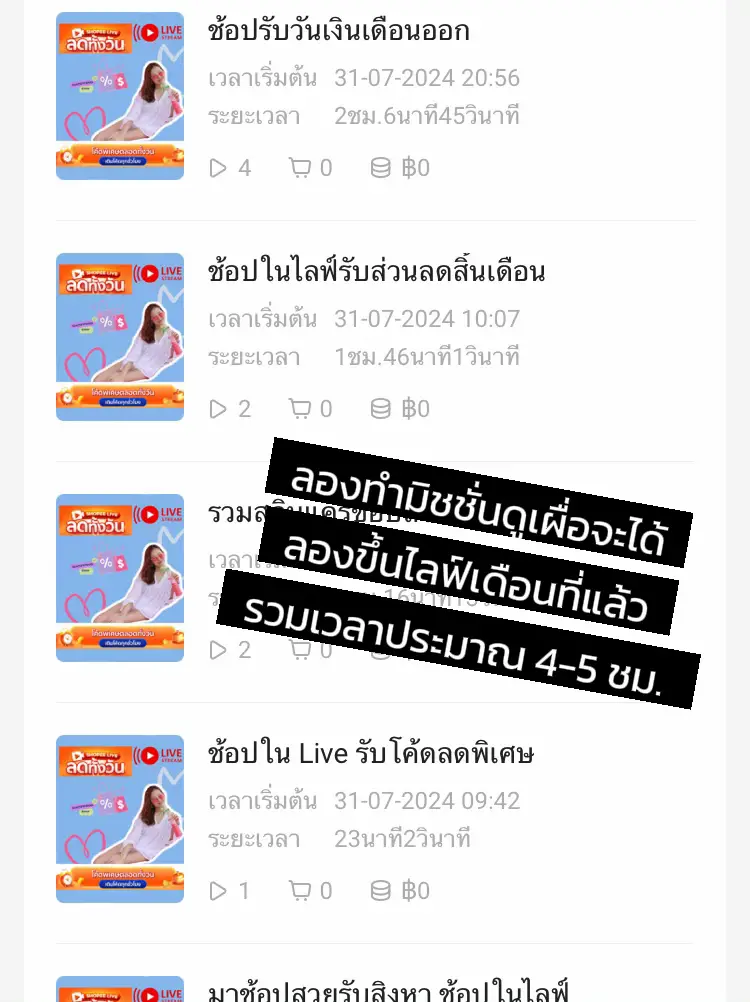Screen dimensions: 750x1002
Task: Open the bottom stream's LIVE cover thumbnail
Action: click(120, 990)
